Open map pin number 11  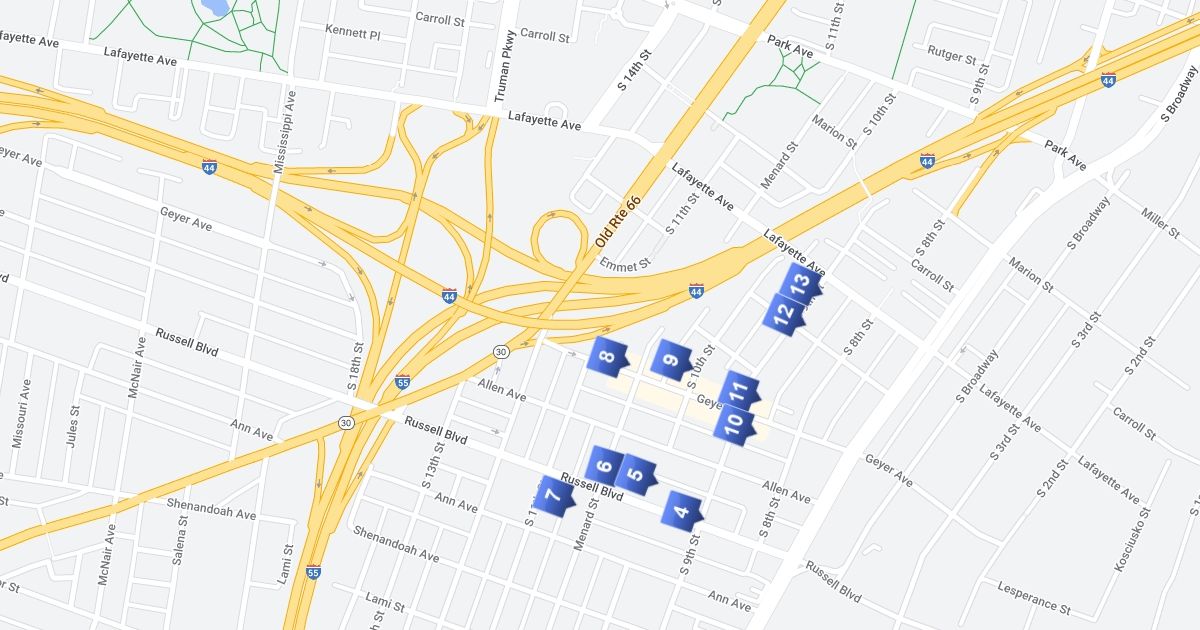tap(740, 390)
